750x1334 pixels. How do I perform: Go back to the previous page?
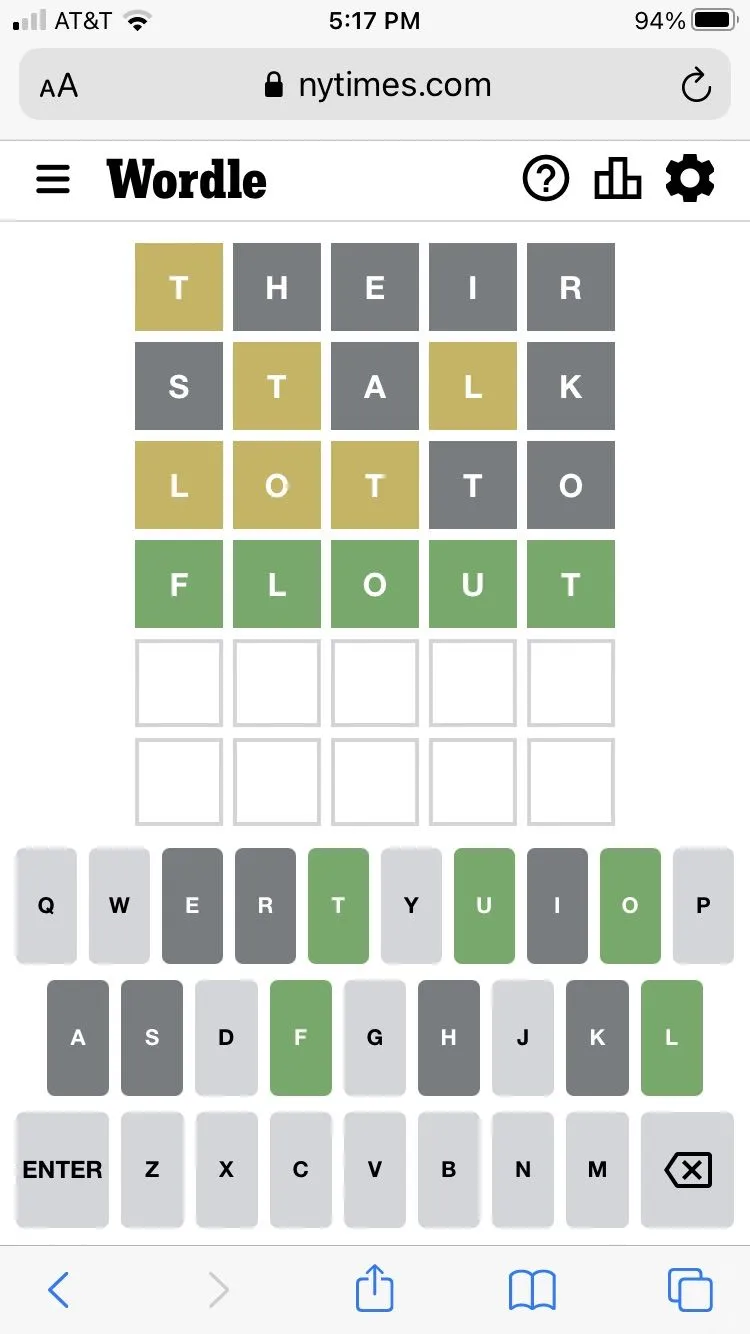59,1290
